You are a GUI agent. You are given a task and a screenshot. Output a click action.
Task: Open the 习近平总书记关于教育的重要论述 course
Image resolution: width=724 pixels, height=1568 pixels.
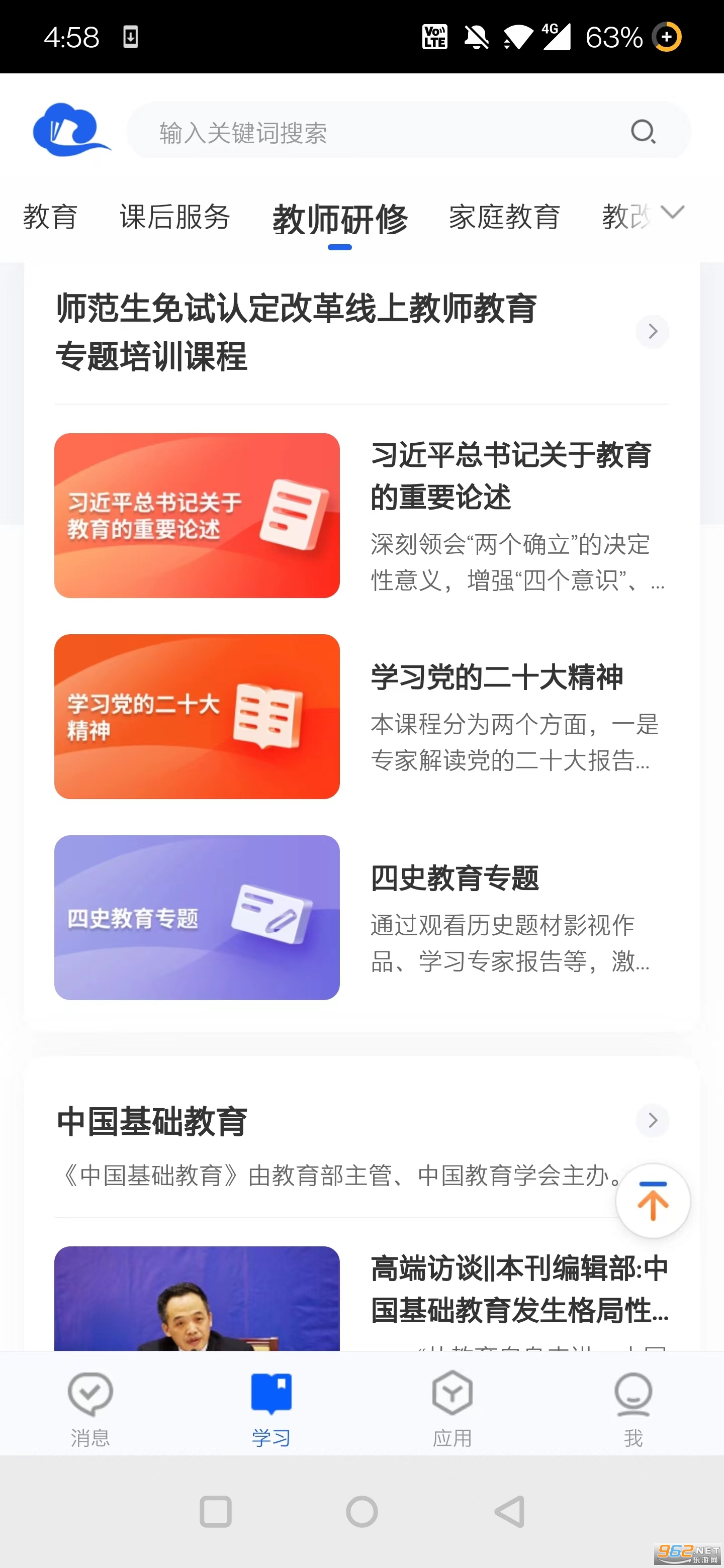[x=361, y=516]
